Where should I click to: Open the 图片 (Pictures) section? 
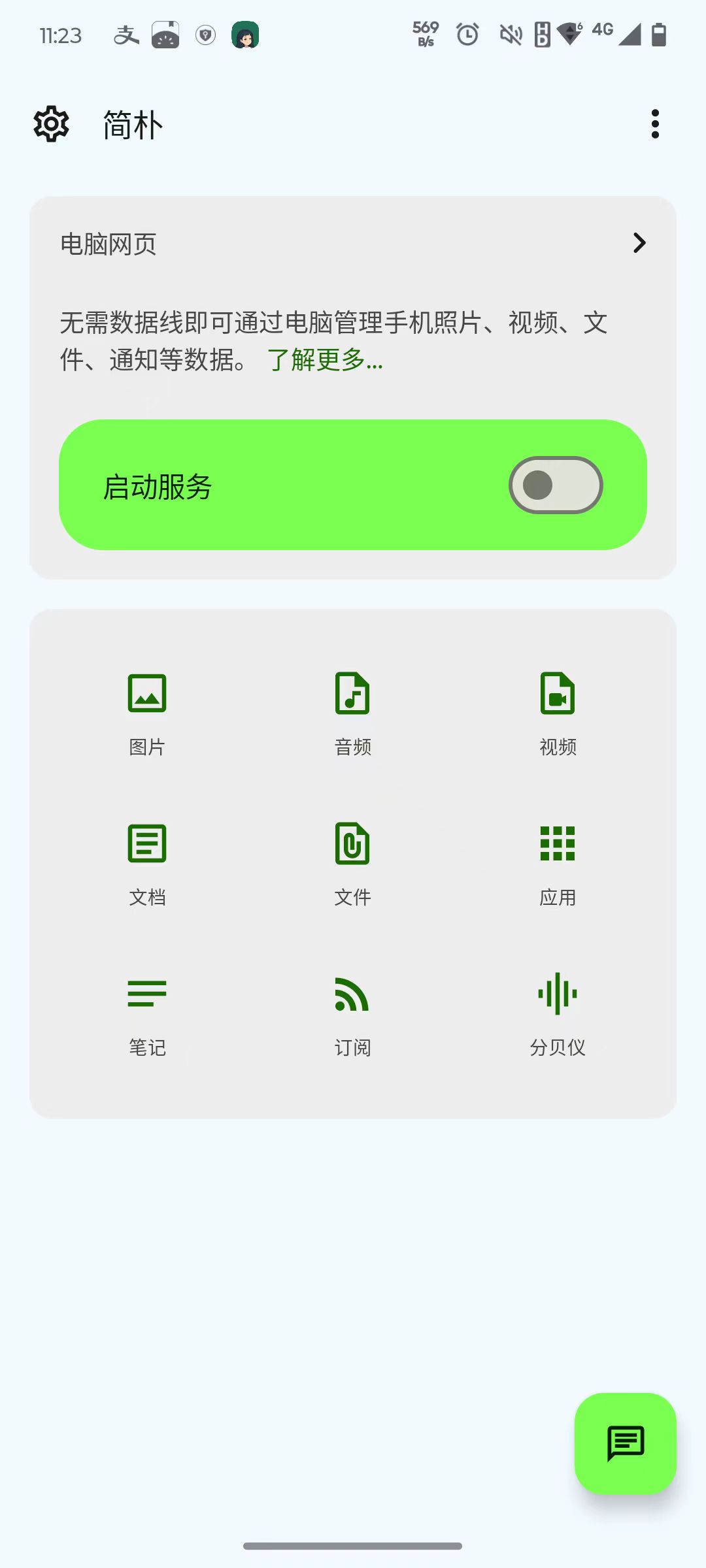click(146, 713)
